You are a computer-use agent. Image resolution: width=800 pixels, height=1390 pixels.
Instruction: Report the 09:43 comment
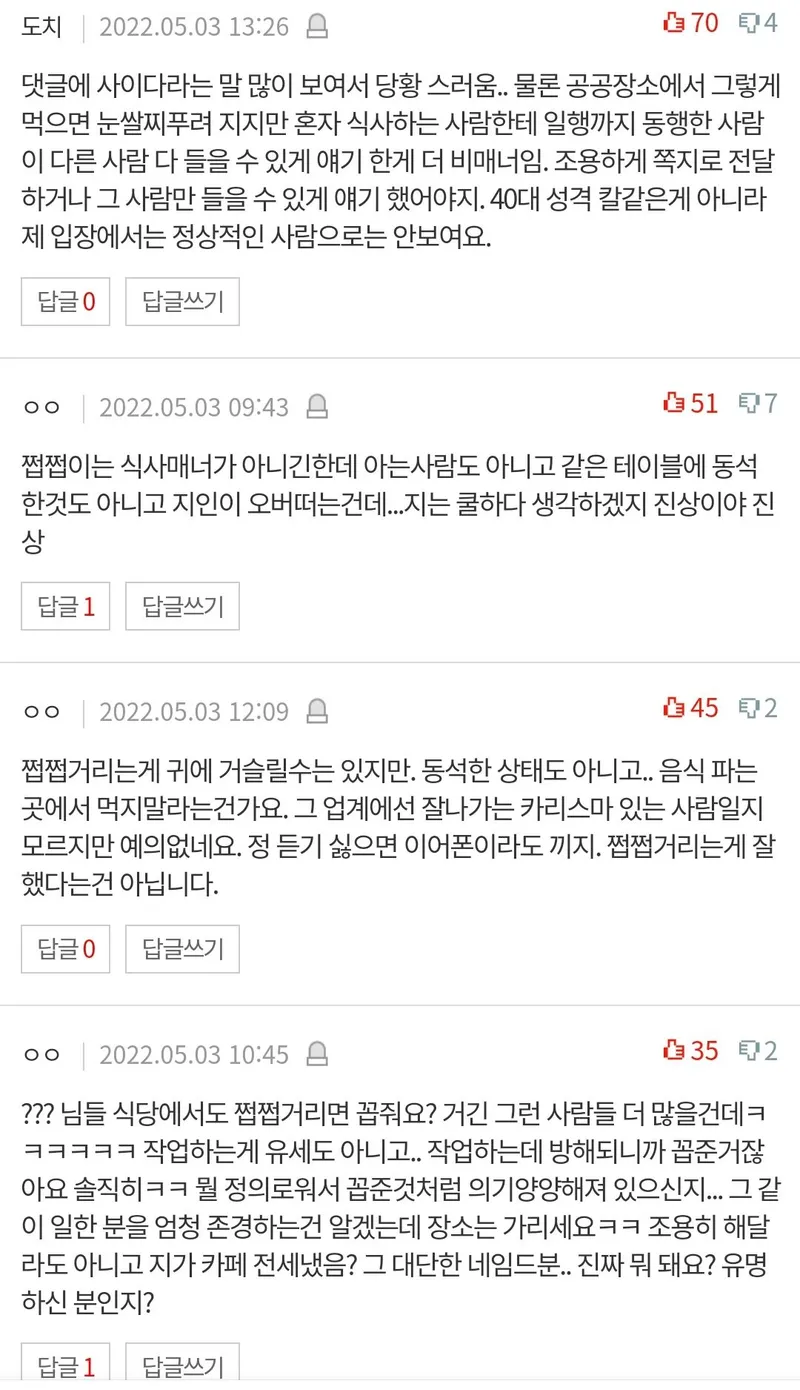coord(317,407)
